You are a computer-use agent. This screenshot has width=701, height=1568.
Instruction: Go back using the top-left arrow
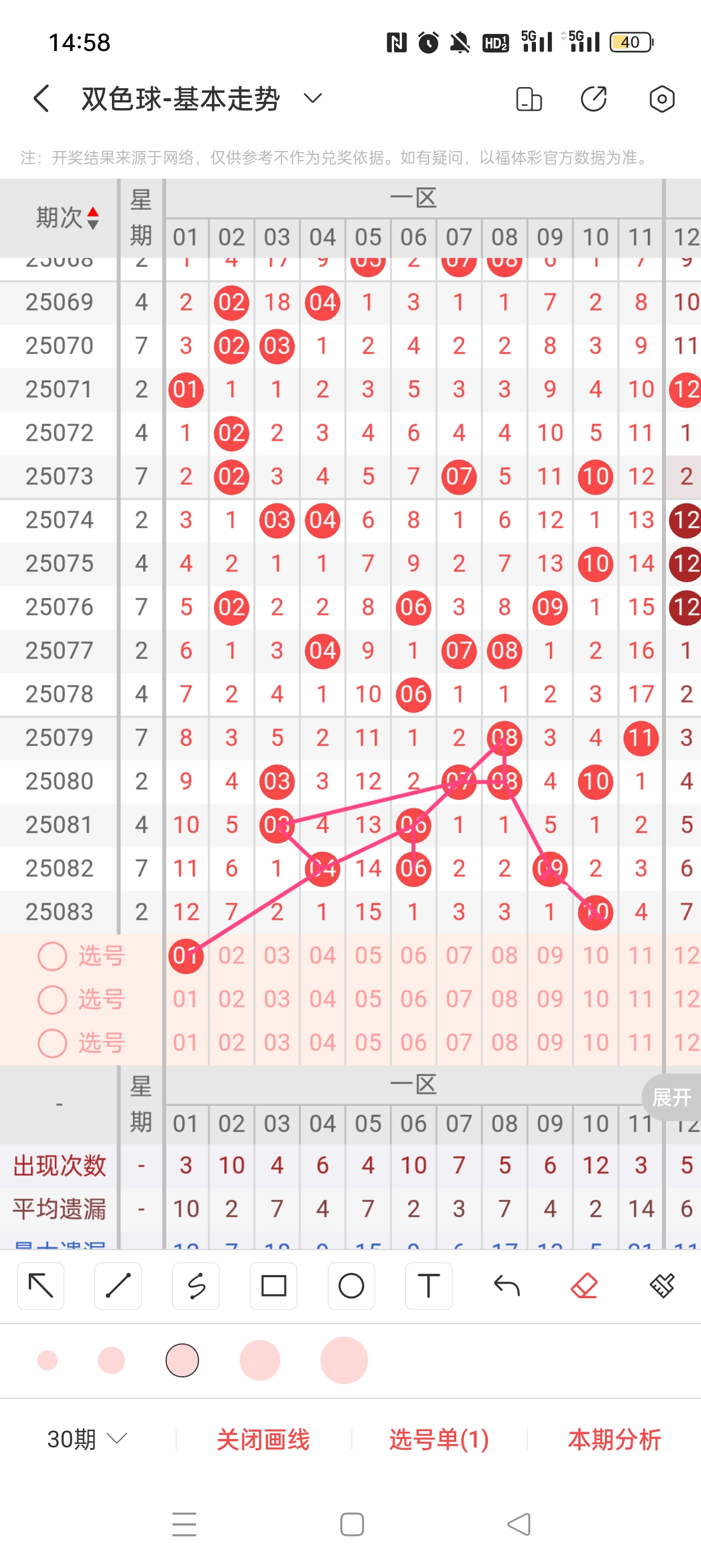41,98
